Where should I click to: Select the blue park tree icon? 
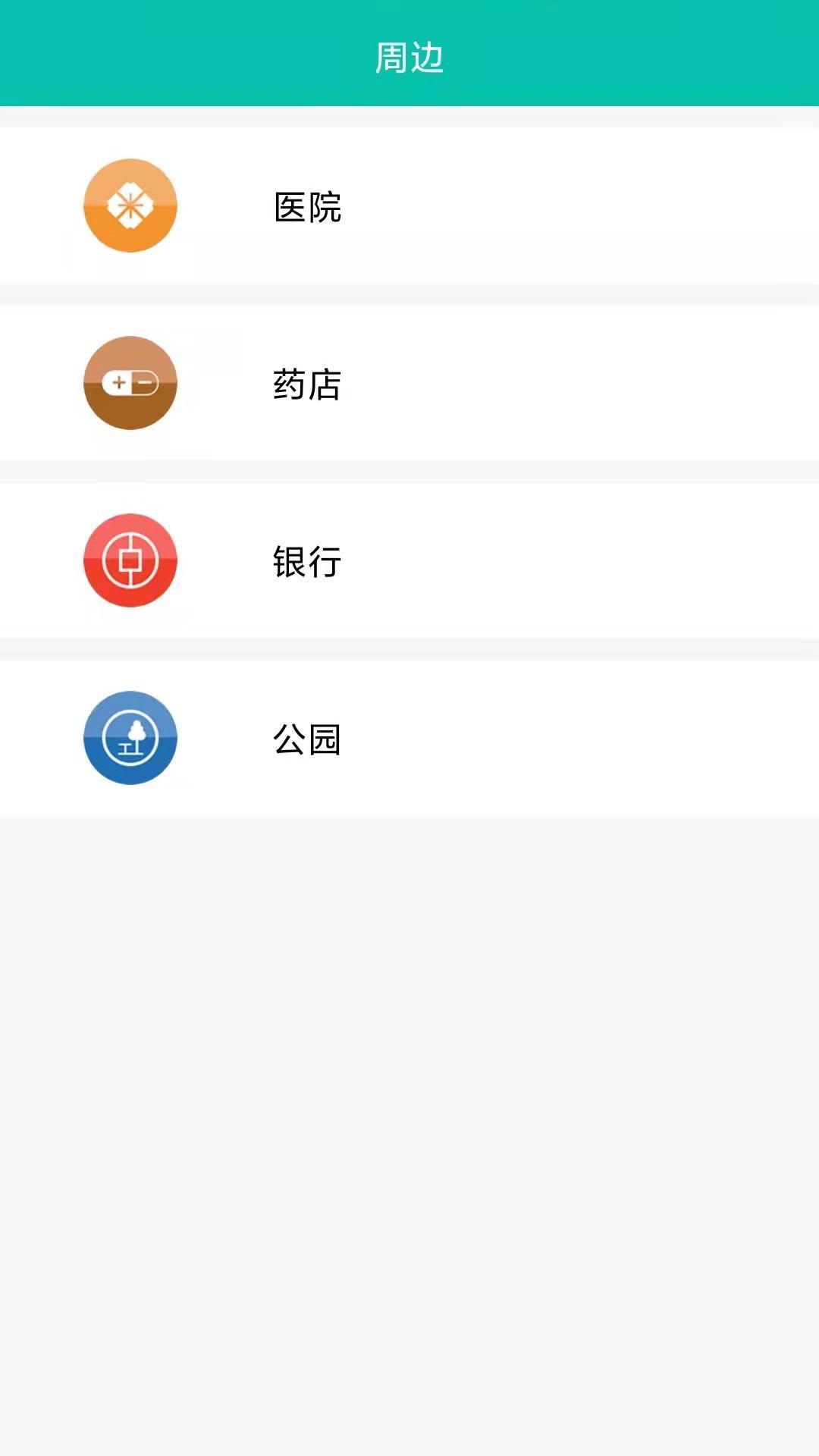[x=130, y=738]
